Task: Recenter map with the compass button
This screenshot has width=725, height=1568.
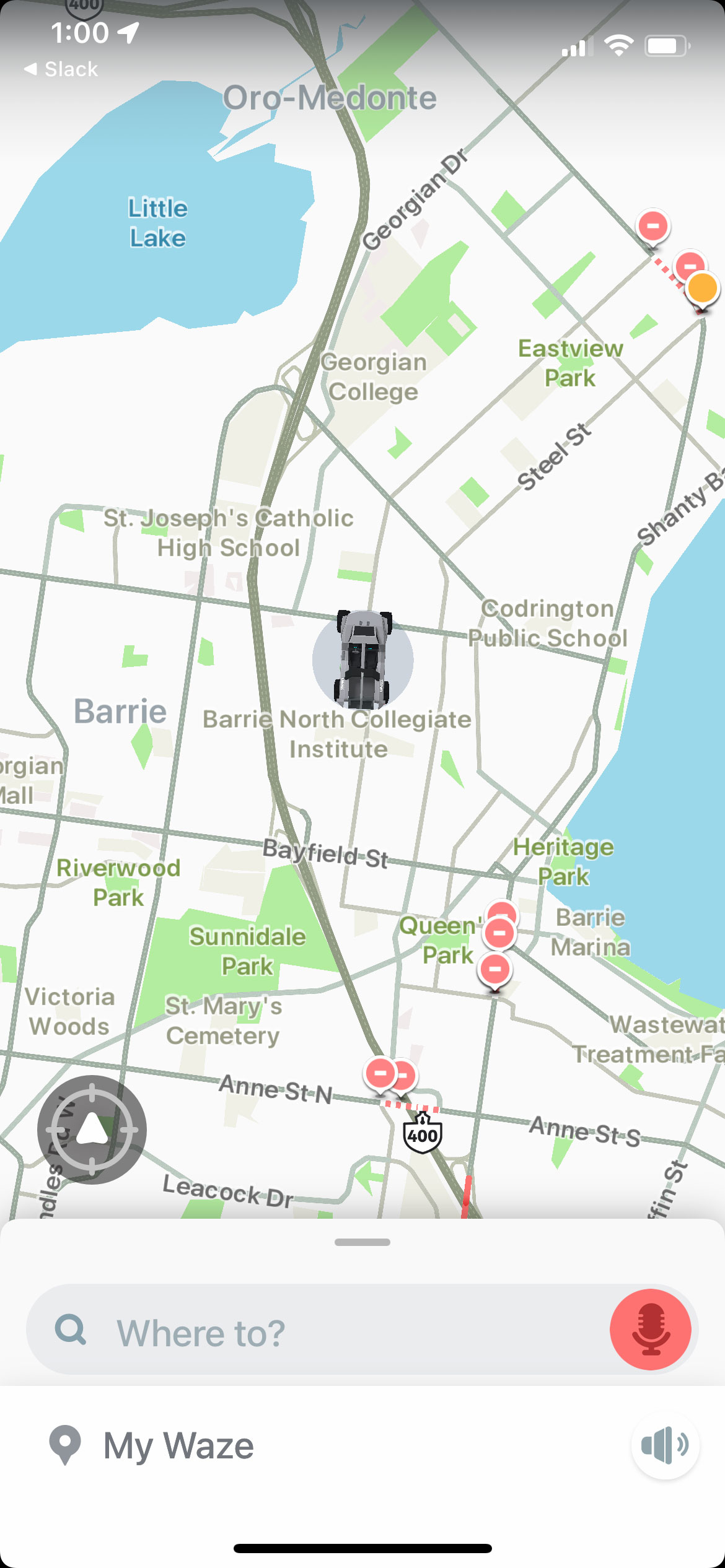Action: click(92, 1130)
